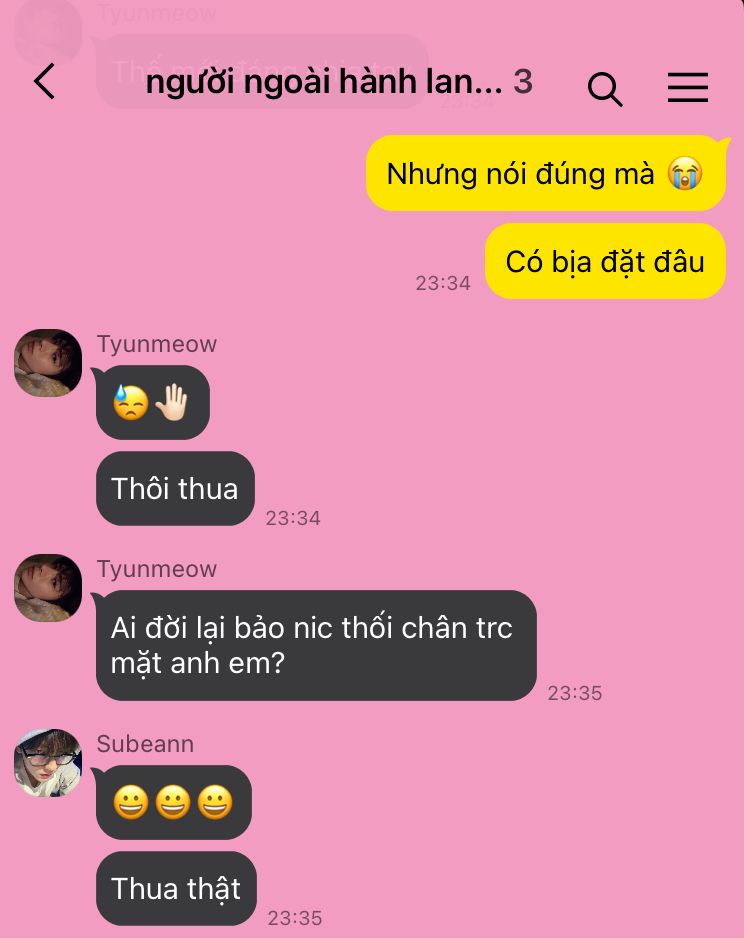Search messages in this chat
Image resolution: width=744 pixels, height=938 pixels.
click(605, 88)
